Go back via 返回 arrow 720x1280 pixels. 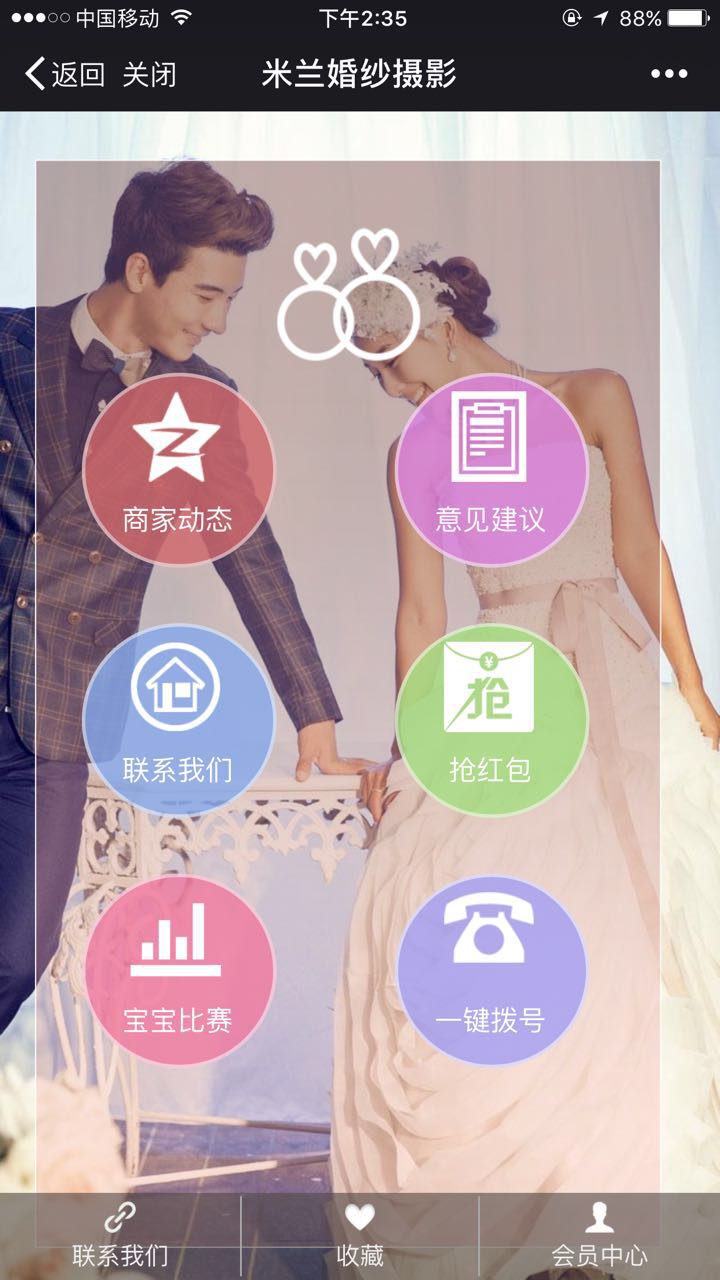coord(64,74)
